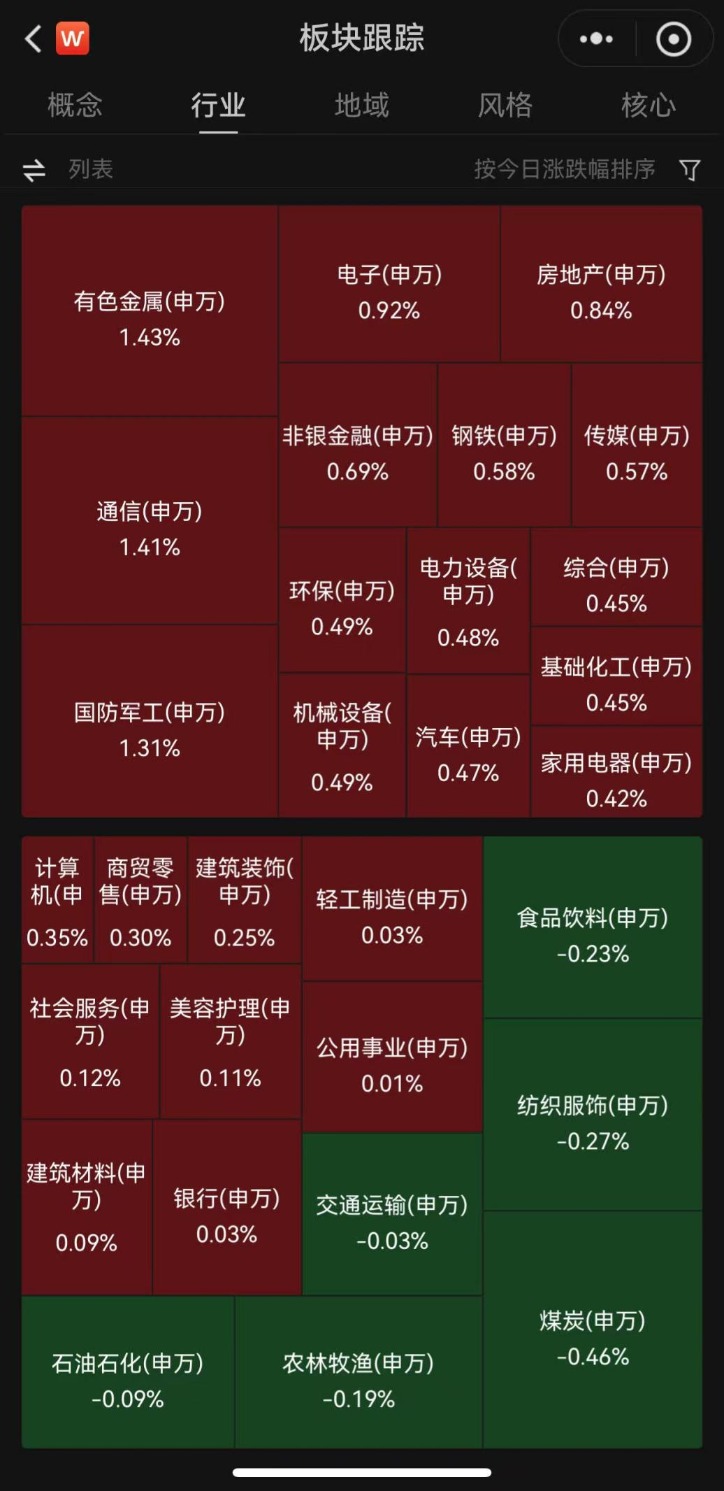Screen dimensions: 724x1491
Task: Switch to the 地域 tab
Action: click(362, 105)
